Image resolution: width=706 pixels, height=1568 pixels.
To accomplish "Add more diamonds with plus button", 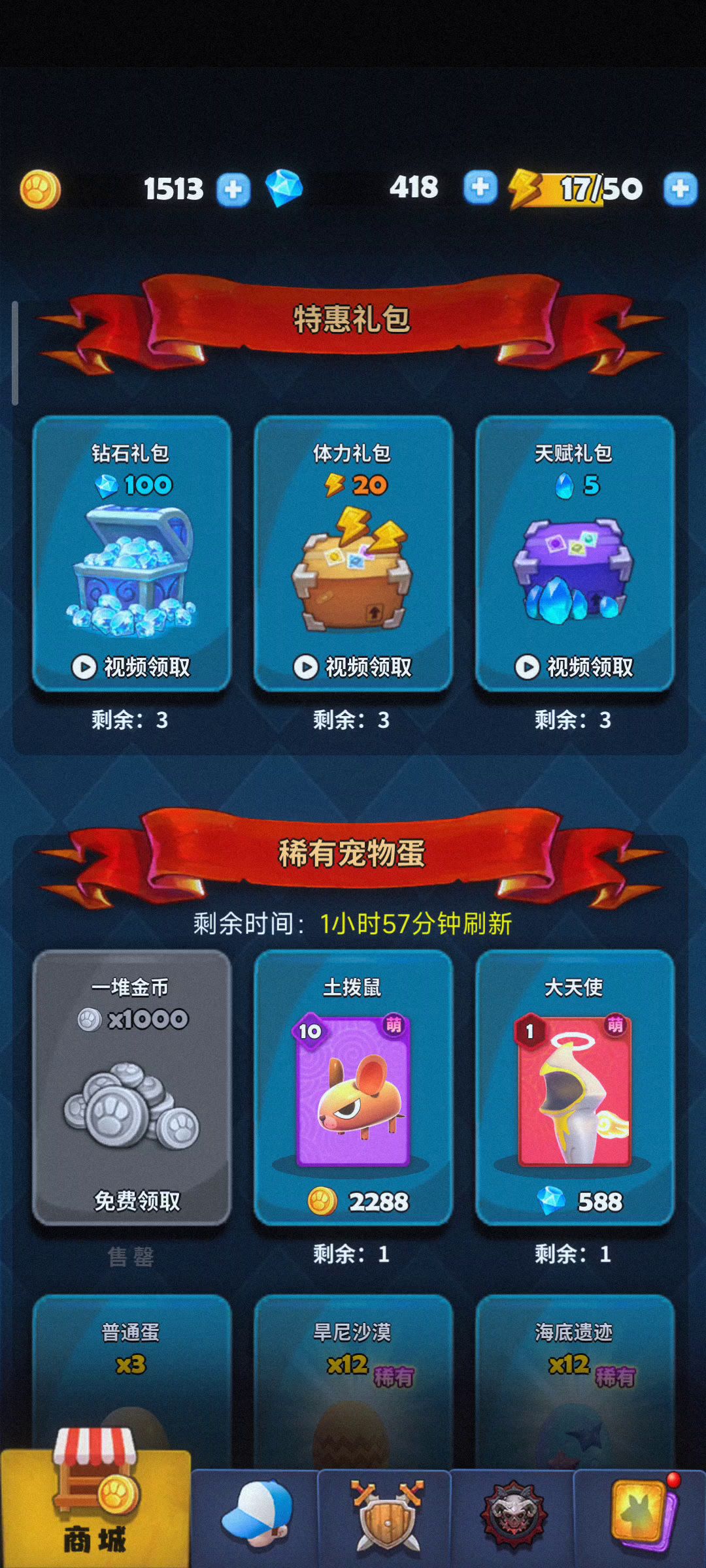I will pyautogui.click(x=480, y=188).
